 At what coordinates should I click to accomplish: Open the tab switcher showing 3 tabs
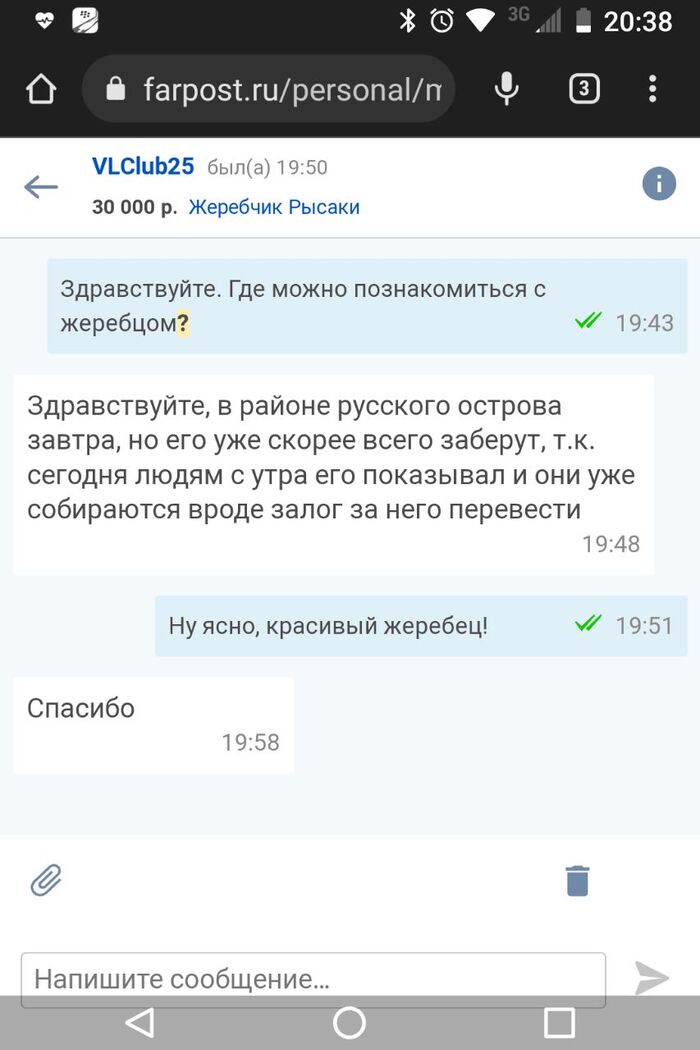[584, 90]
